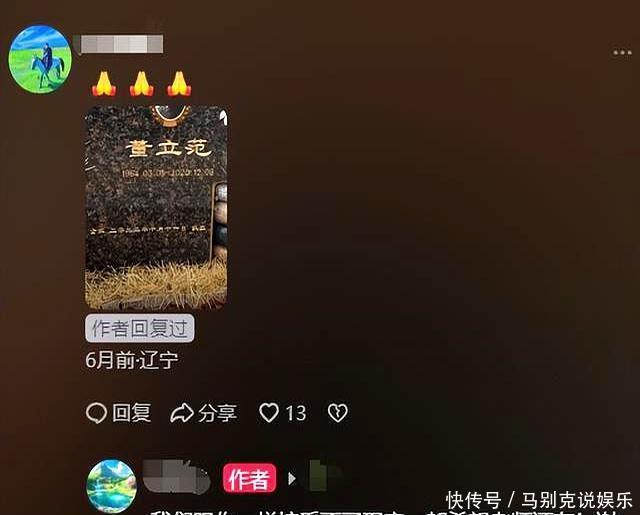Viewport: 640px width, 515px height.
Task: Dislike the comment with the broken heart
Action: click(338, 412)
